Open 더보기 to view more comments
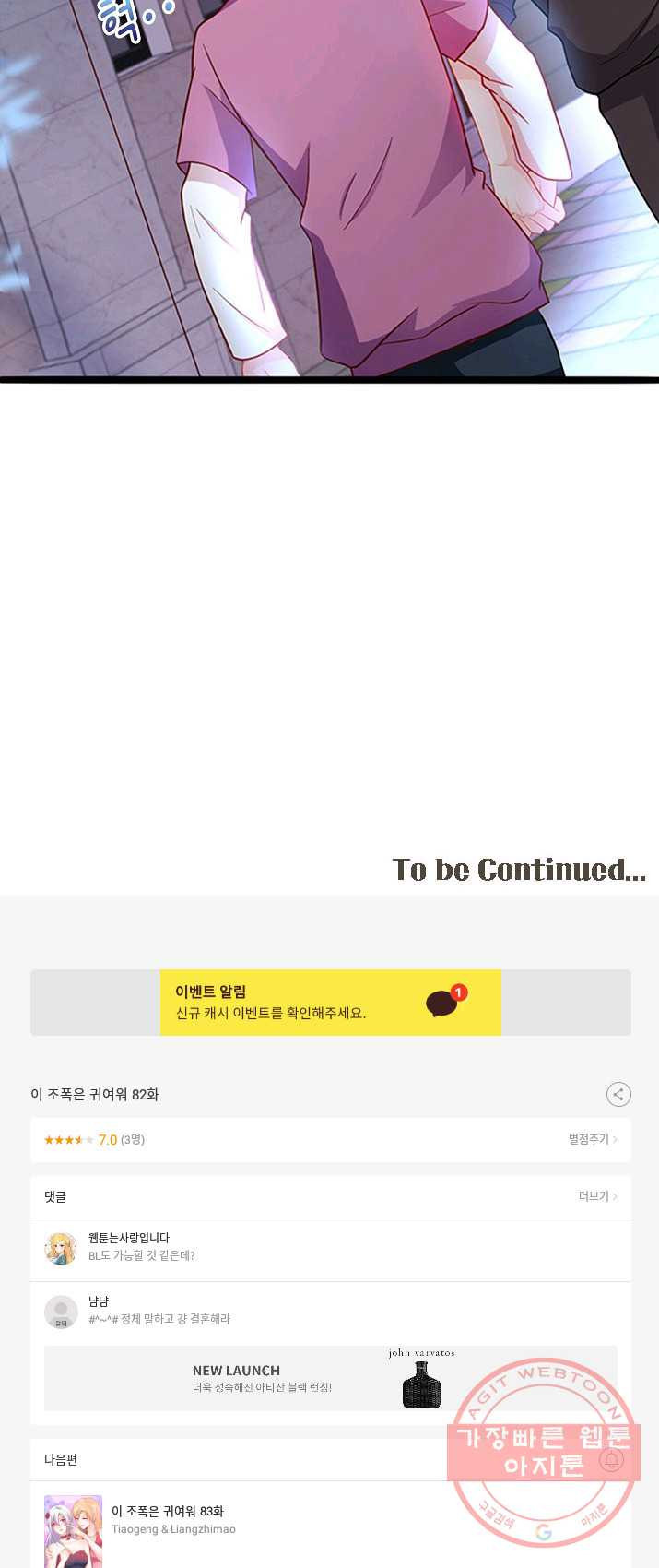Viewport: 659px width, 1568px height. [597, 1196]
